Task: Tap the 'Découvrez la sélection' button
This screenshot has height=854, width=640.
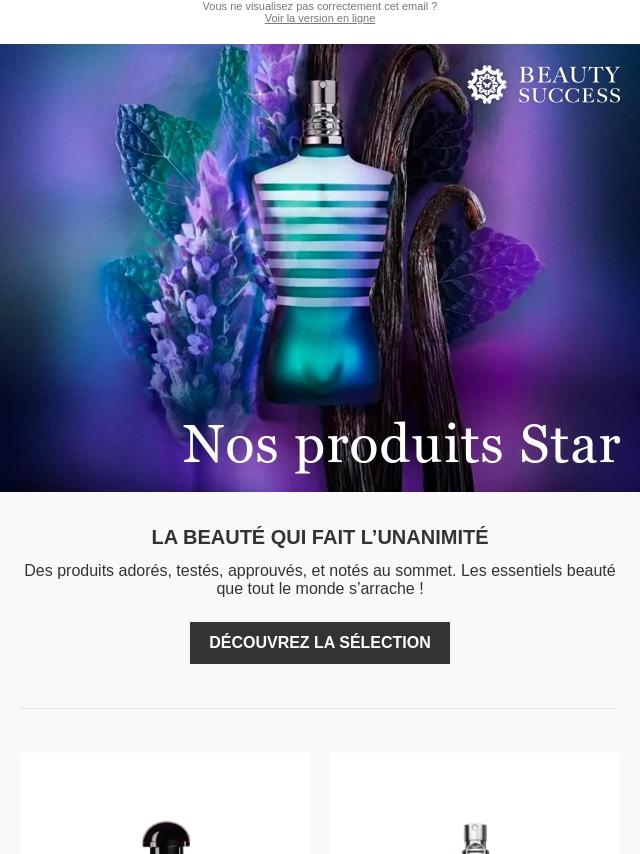Action: [x=320, y=643]
